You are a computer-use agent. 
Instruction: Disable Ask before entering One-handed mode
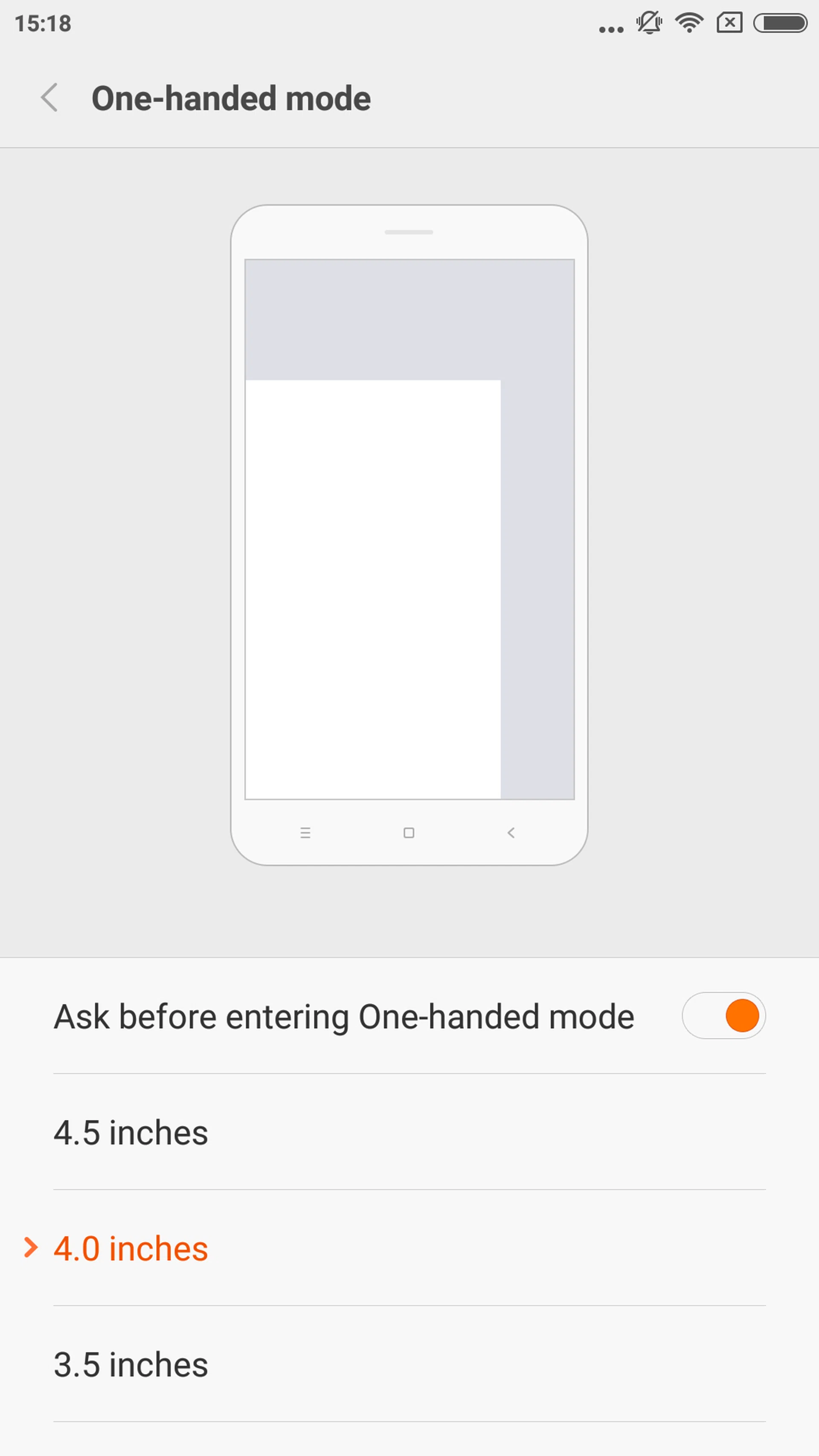tap(723, 1016)
